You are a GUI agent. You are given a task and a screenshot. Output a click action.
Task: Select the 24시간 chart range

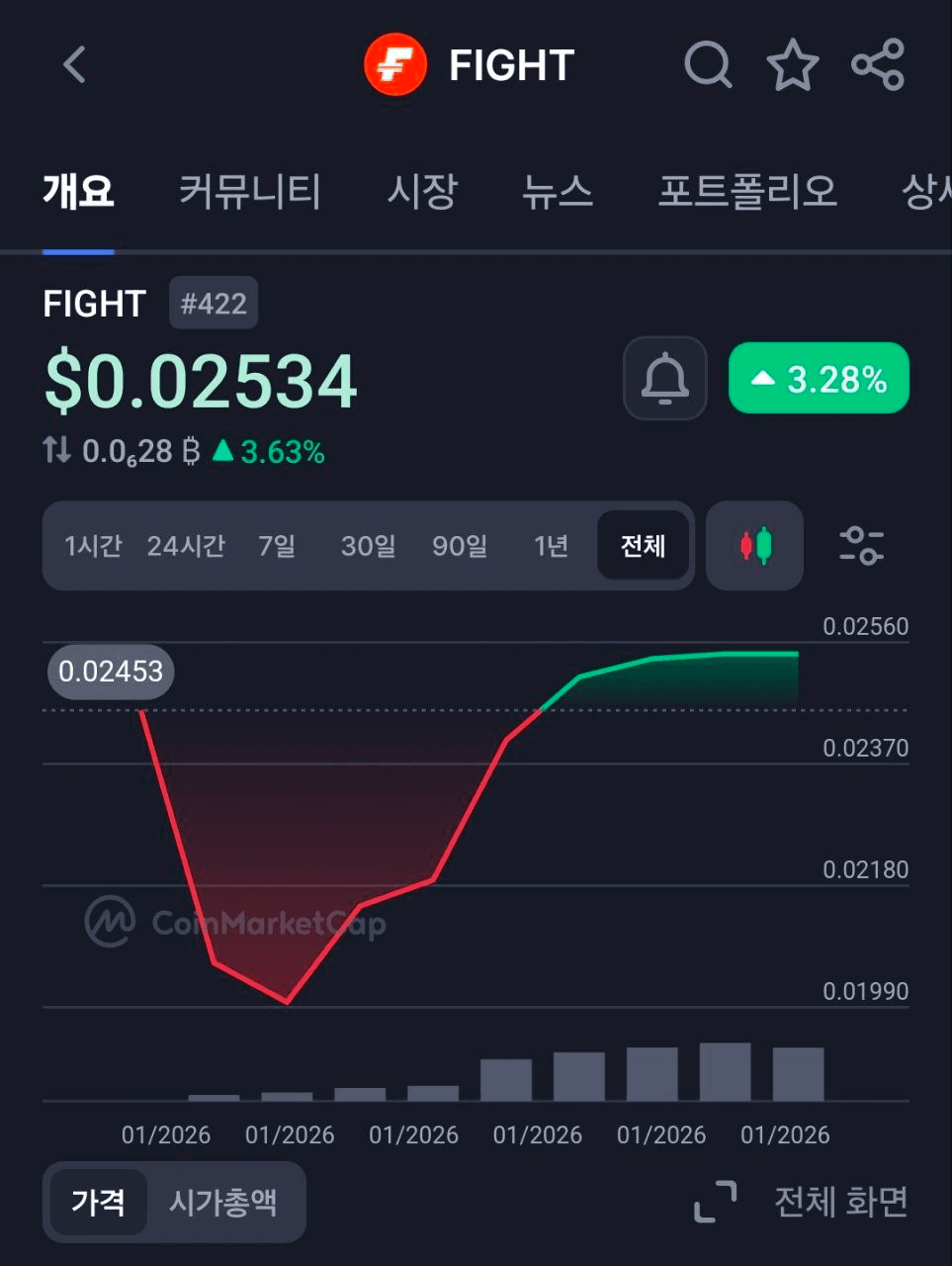click(x=186, y=546)
